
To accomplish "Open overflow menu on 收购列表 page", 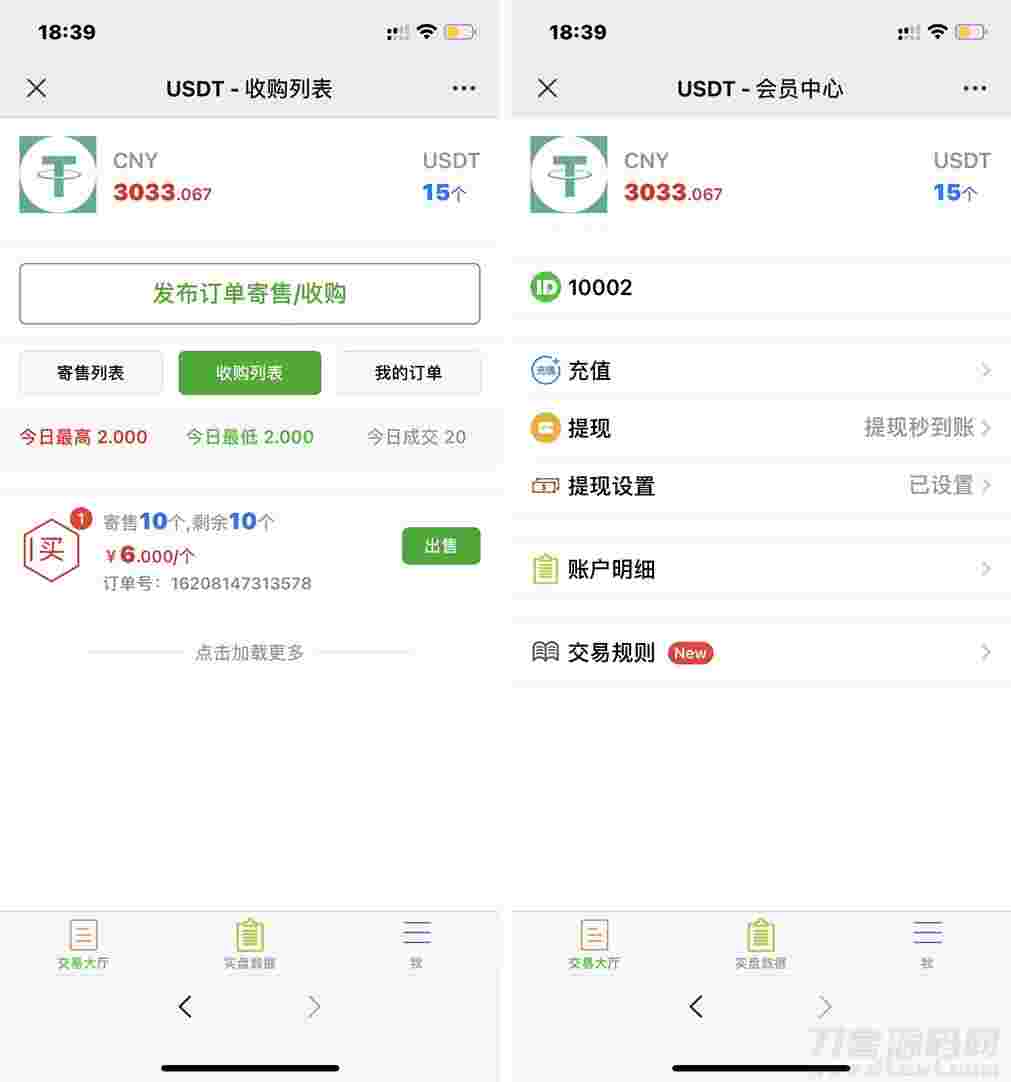I will coord(463,88).
